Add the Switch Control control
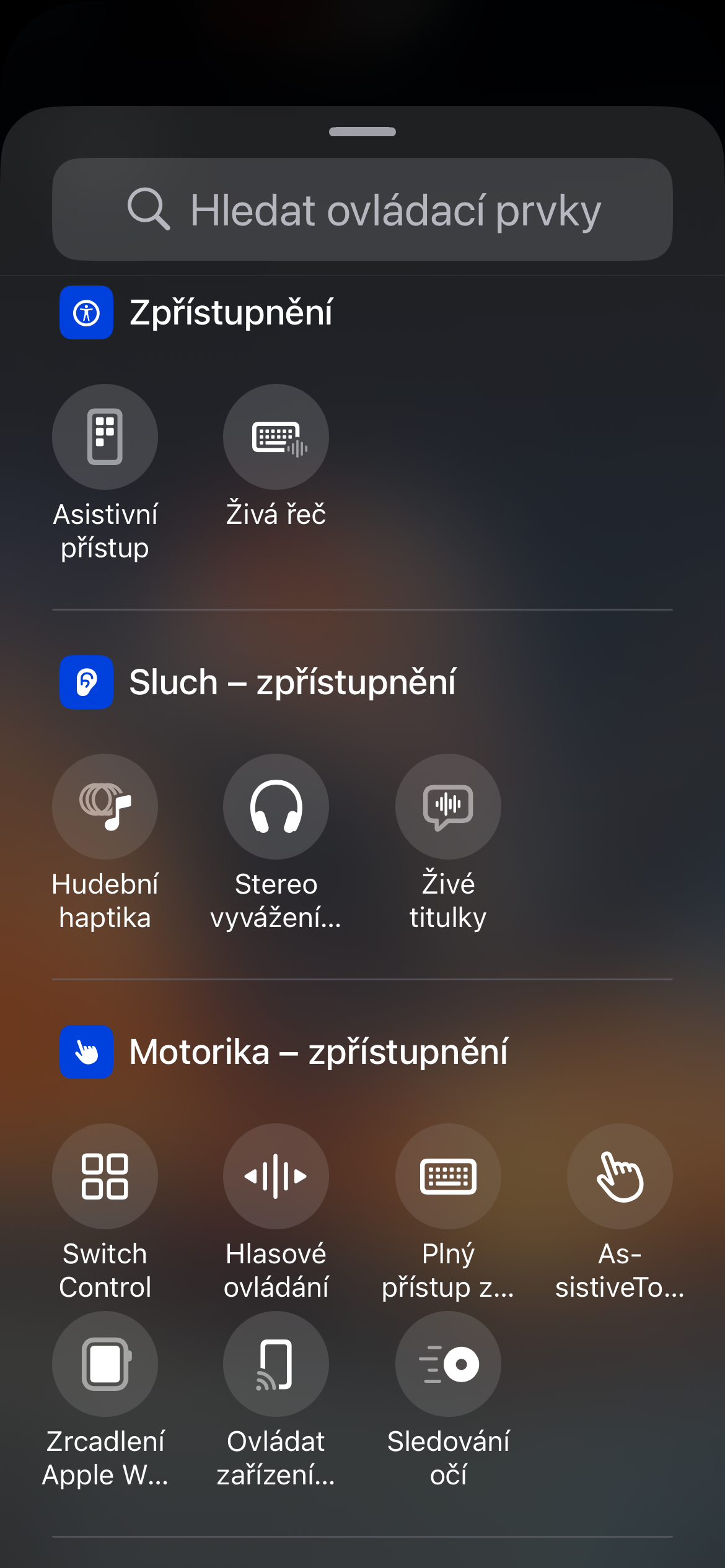Screen dimensions: 725x1568 click(105, 1176)
